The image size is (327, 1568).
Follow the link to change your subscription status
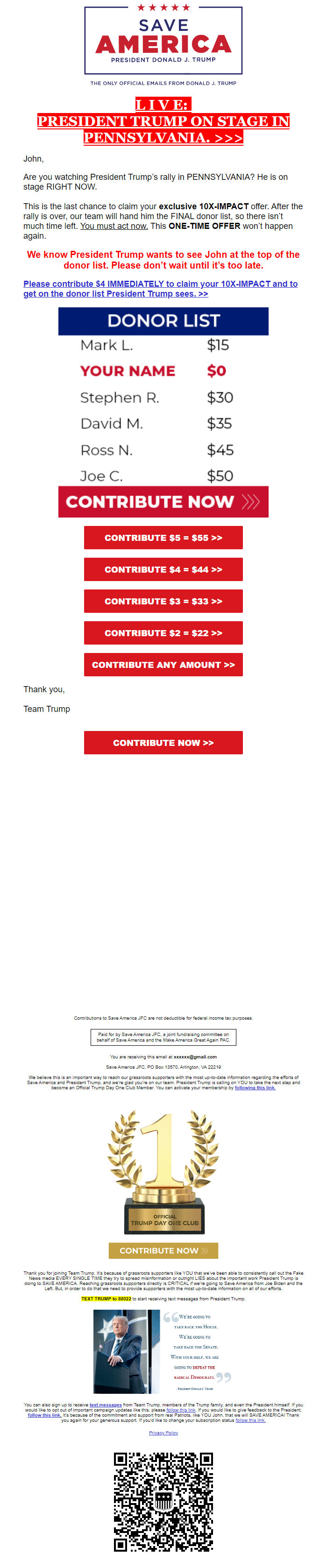click(250, 1420)
